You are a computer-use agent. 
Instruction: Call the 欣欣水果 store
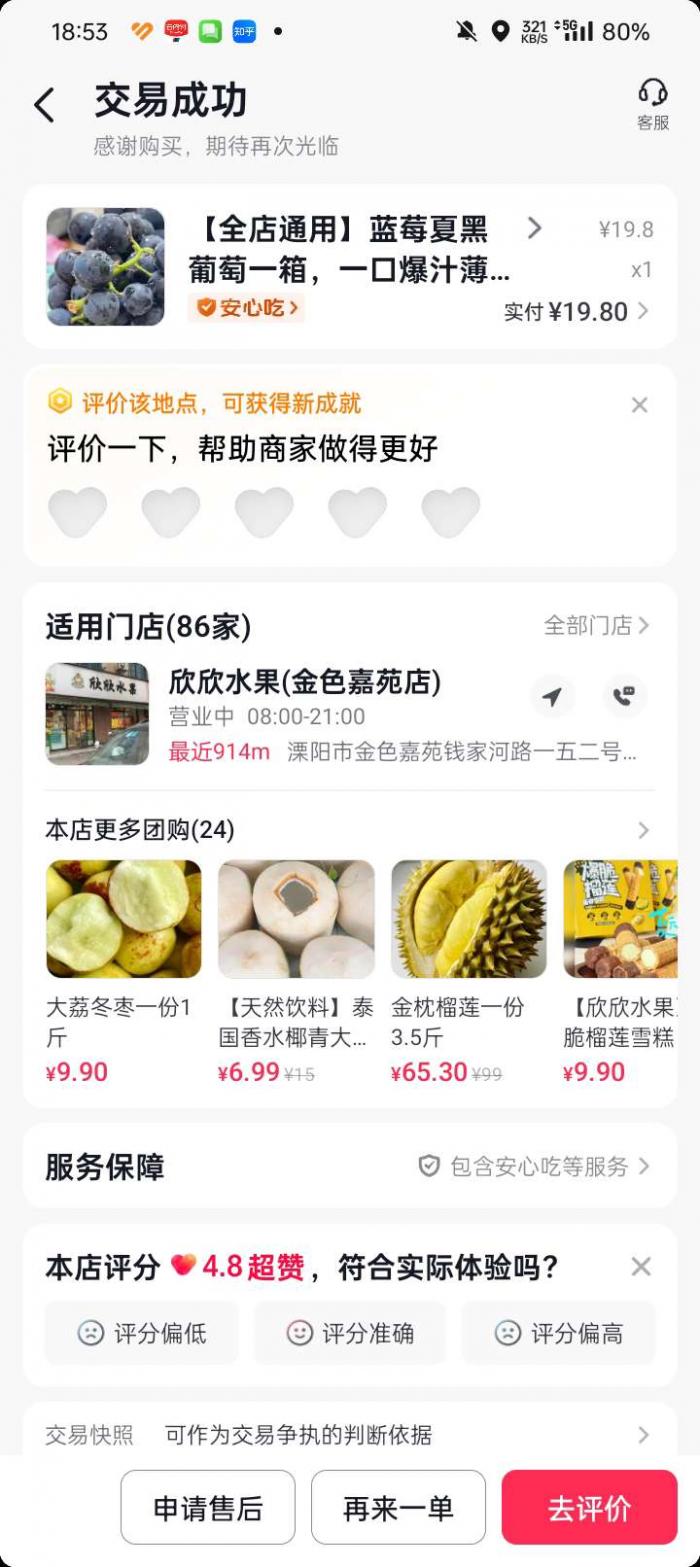625,697
